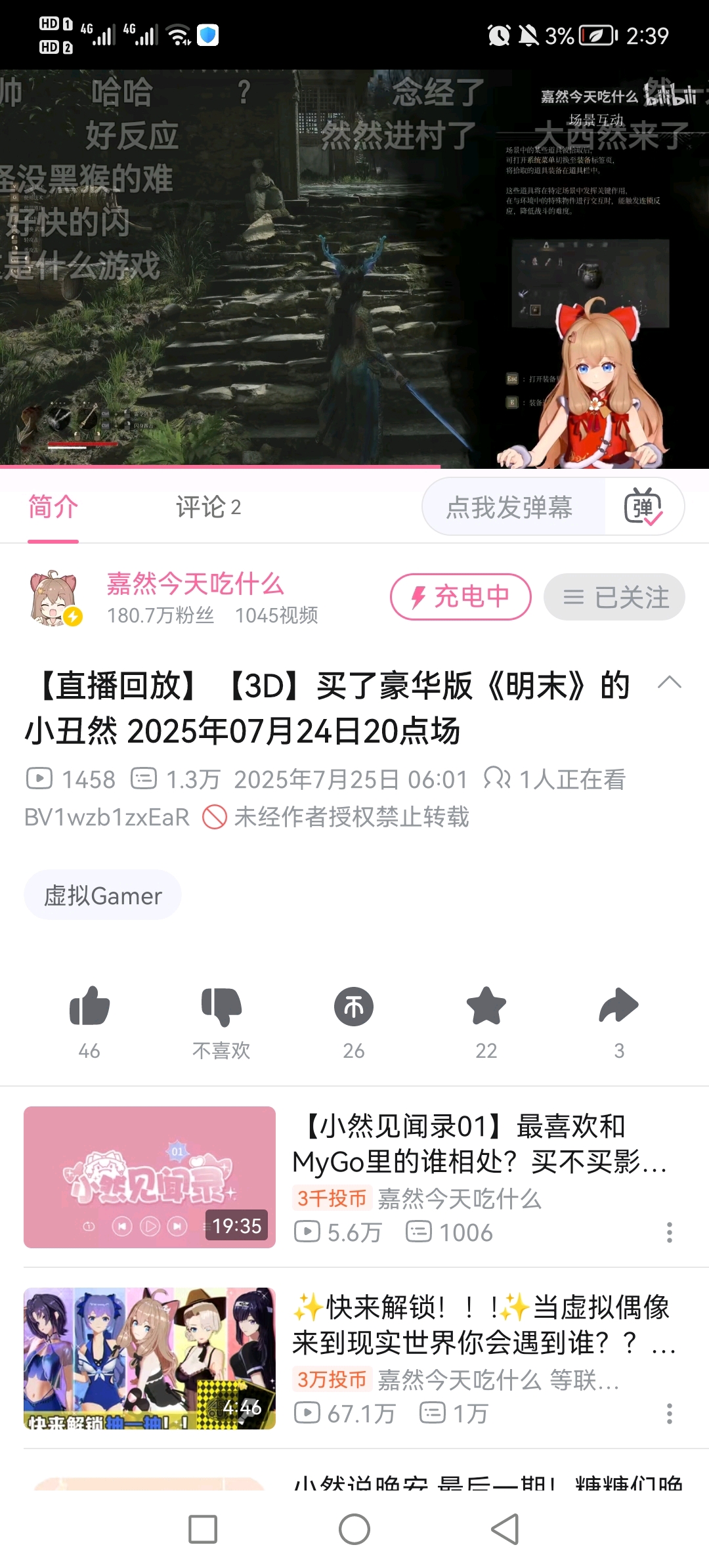Open the 虚拟Gamer tag chip
Viewport: 709px width, 1568px height.
(x=102, y=896)
